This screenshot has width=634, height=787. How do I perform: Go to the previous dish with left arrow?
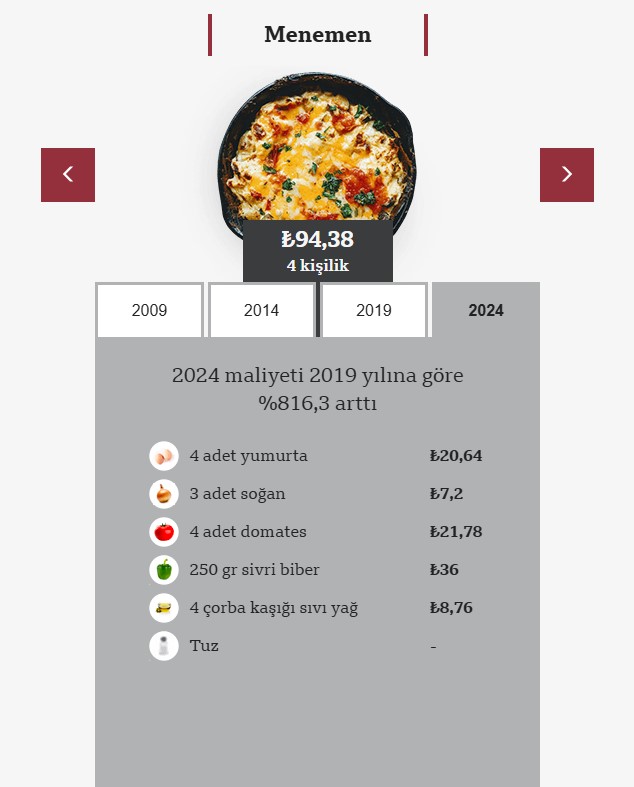[68, 175]
